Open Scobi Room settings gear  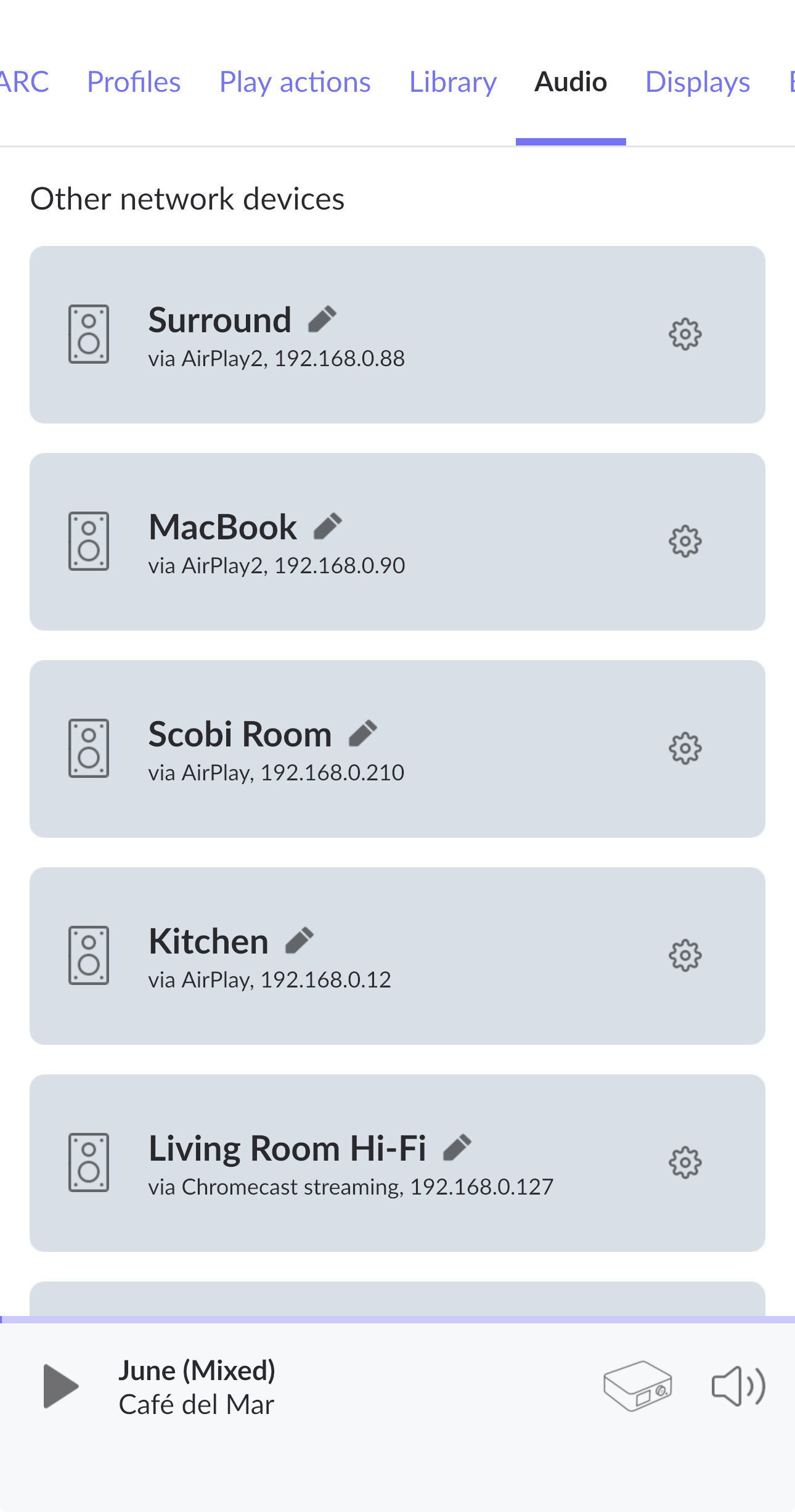coord(685,748)
